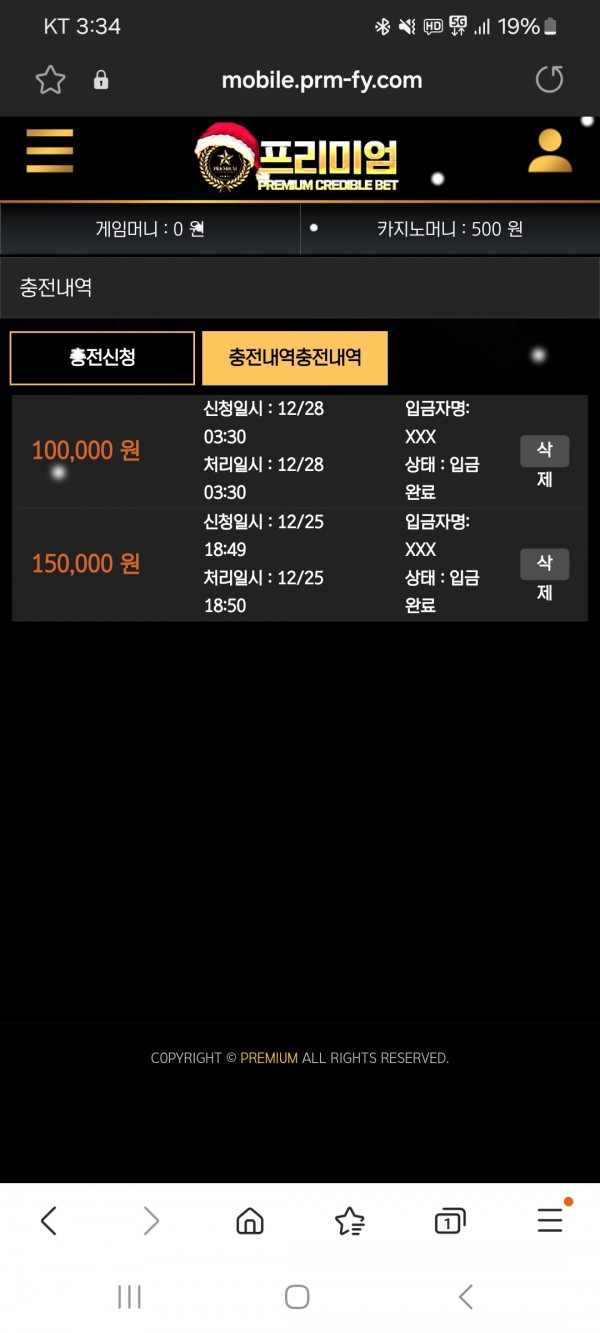The width and height of the screenshot is (600, 1333).
Task: Open the browser's bottom menu
Action: click(x=549, y=1220)
